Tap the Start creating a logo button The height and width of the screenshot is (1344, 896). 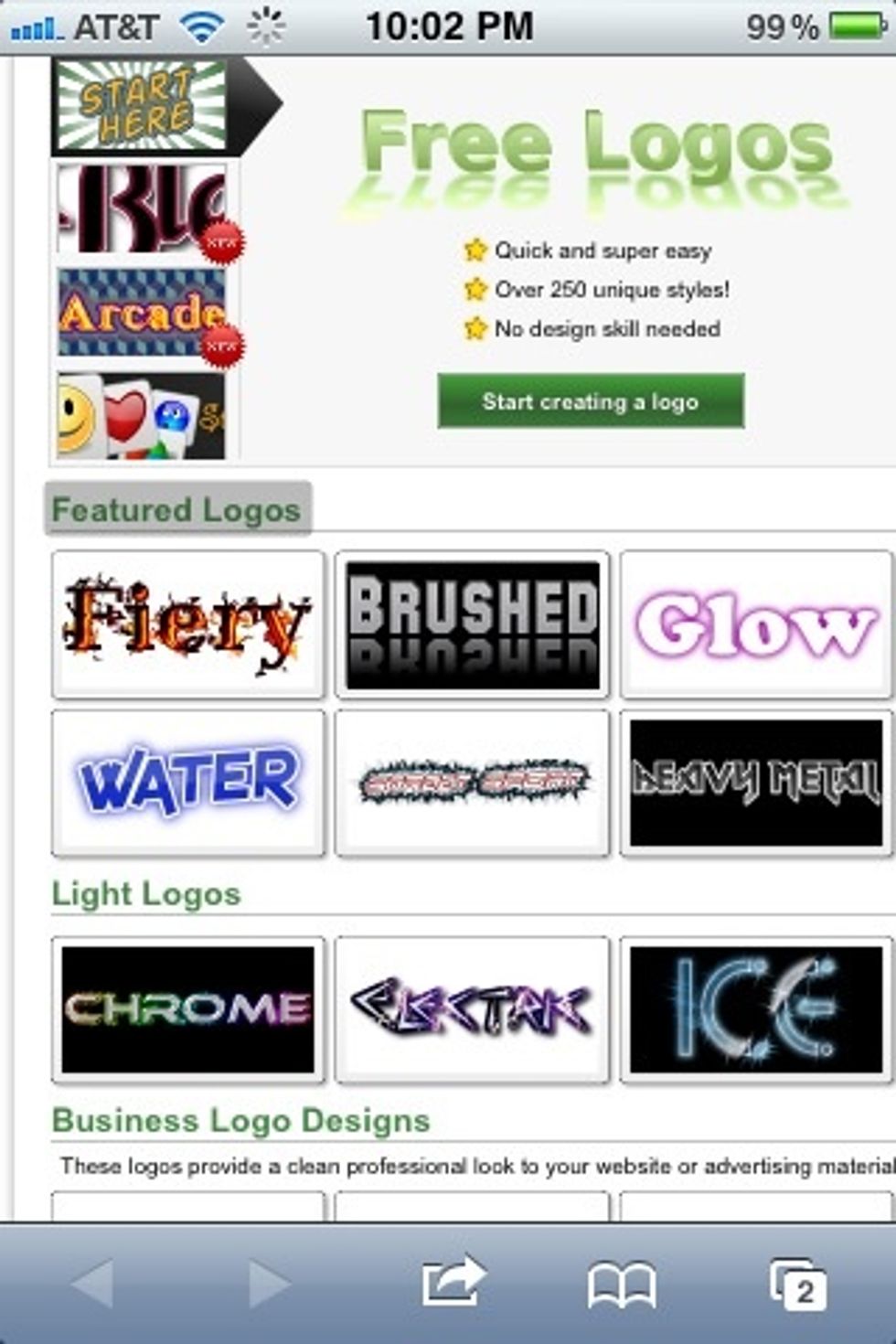point(591,400)
